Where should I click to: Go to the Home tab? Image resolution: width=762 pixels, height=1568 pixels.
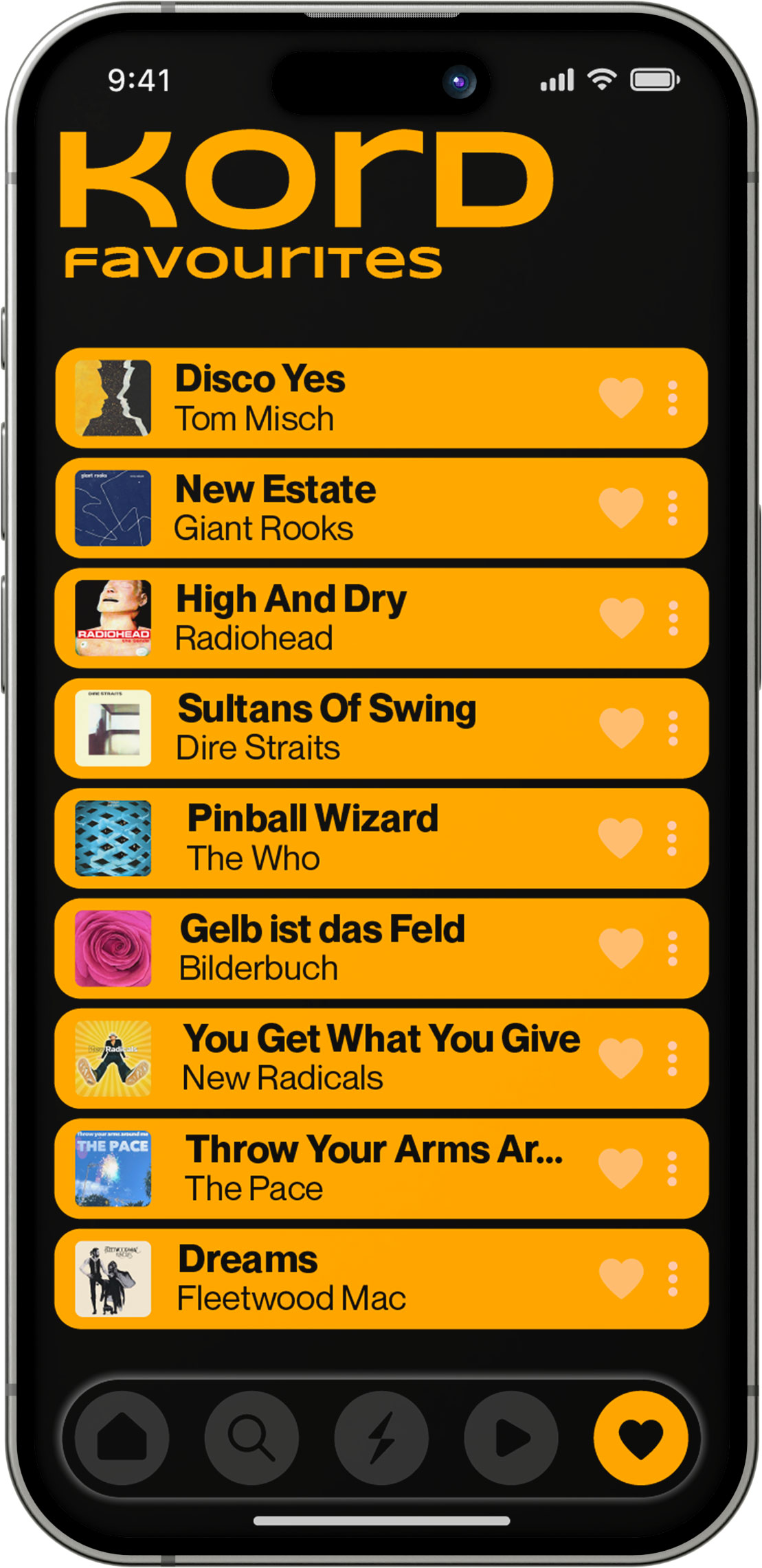[x=122, y=1436]
